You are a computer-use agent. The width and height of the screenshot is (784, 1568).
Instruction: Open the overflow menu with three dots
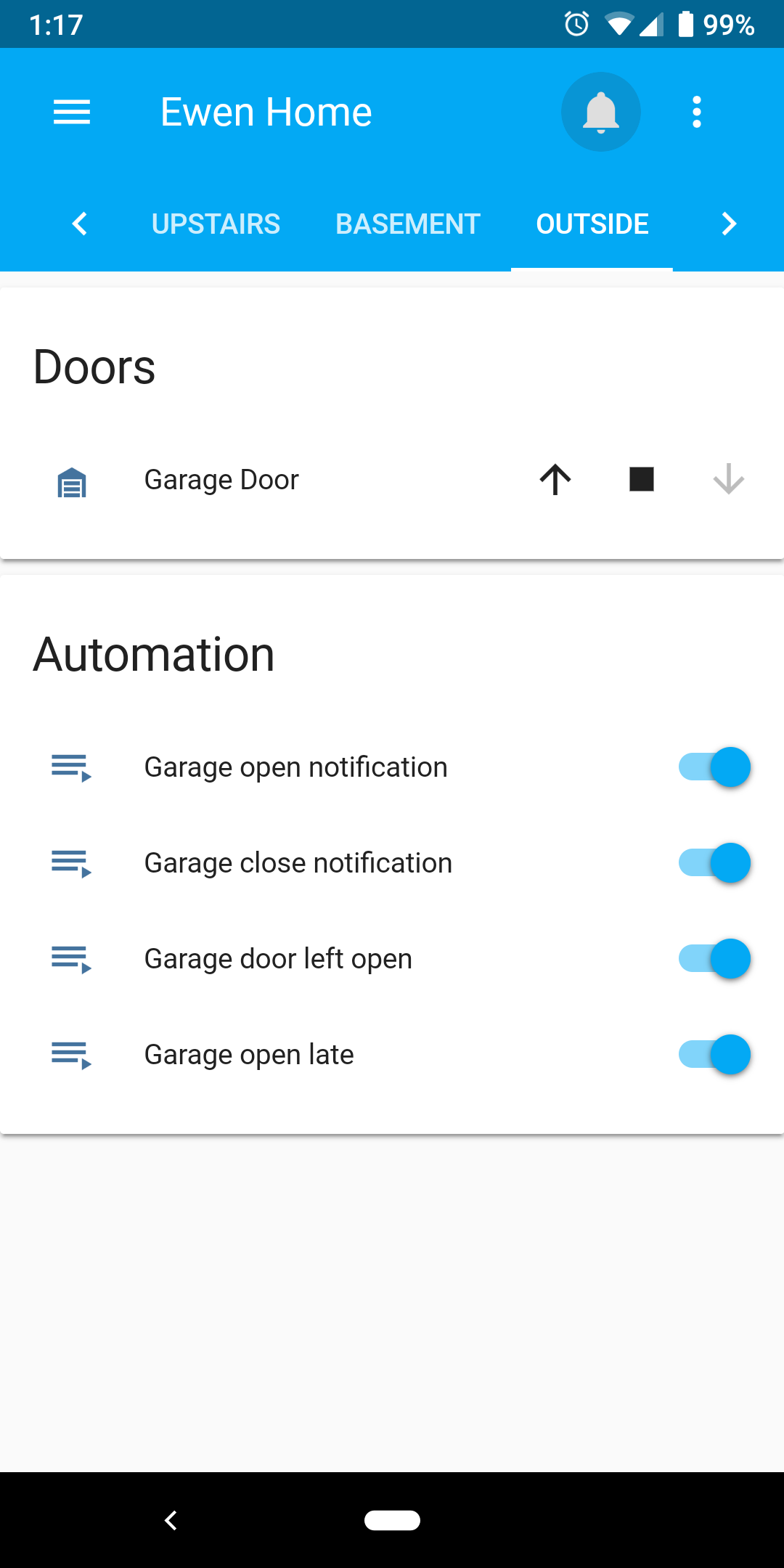[x=696, y=112]
